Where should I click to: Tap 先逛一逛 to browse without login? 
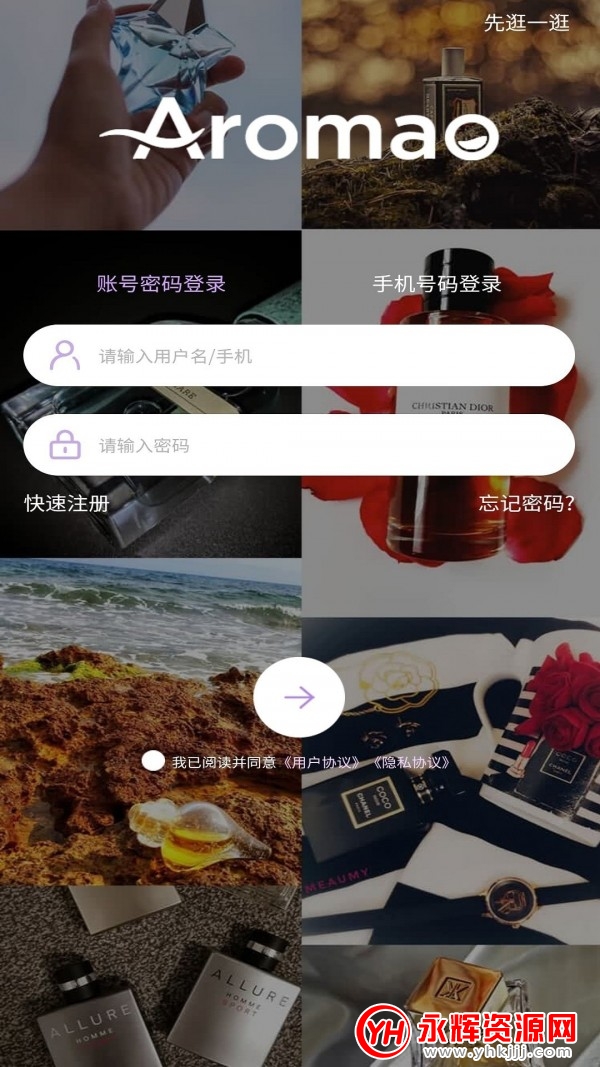(x=527, y=23)
